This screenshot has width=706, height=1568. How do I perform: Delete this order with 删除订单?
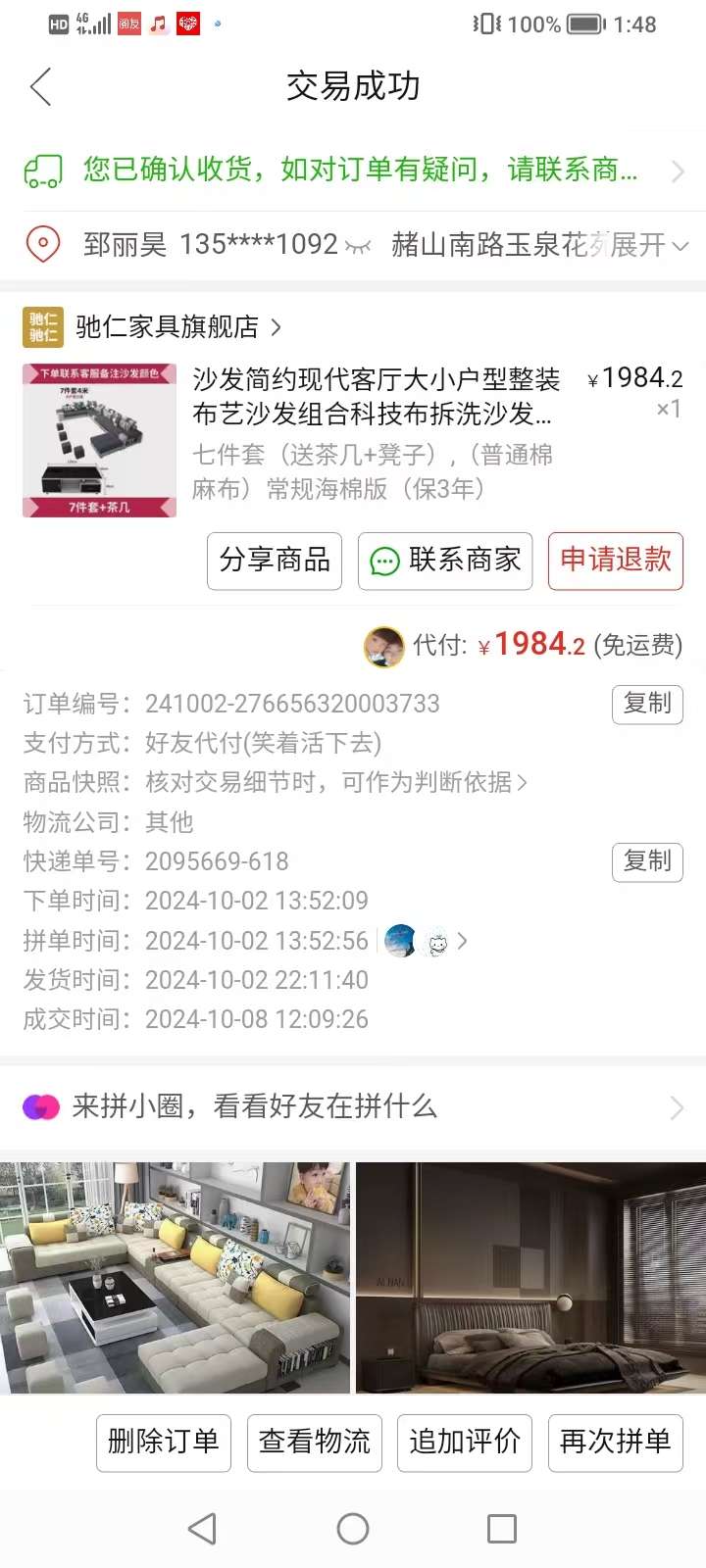[164, 1443]
